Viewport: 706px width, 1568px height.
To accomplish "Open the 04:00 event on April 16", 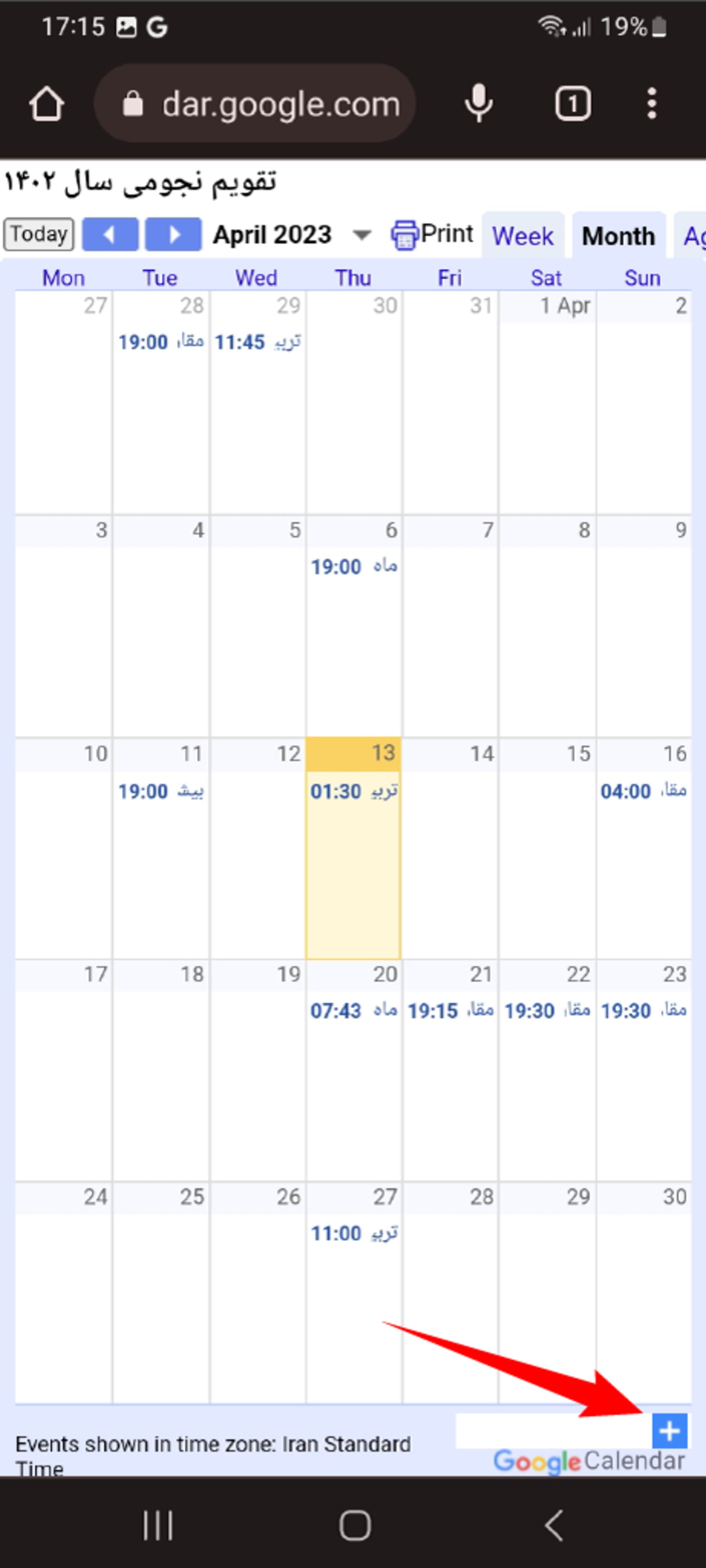I will click(x=643, y=791).
